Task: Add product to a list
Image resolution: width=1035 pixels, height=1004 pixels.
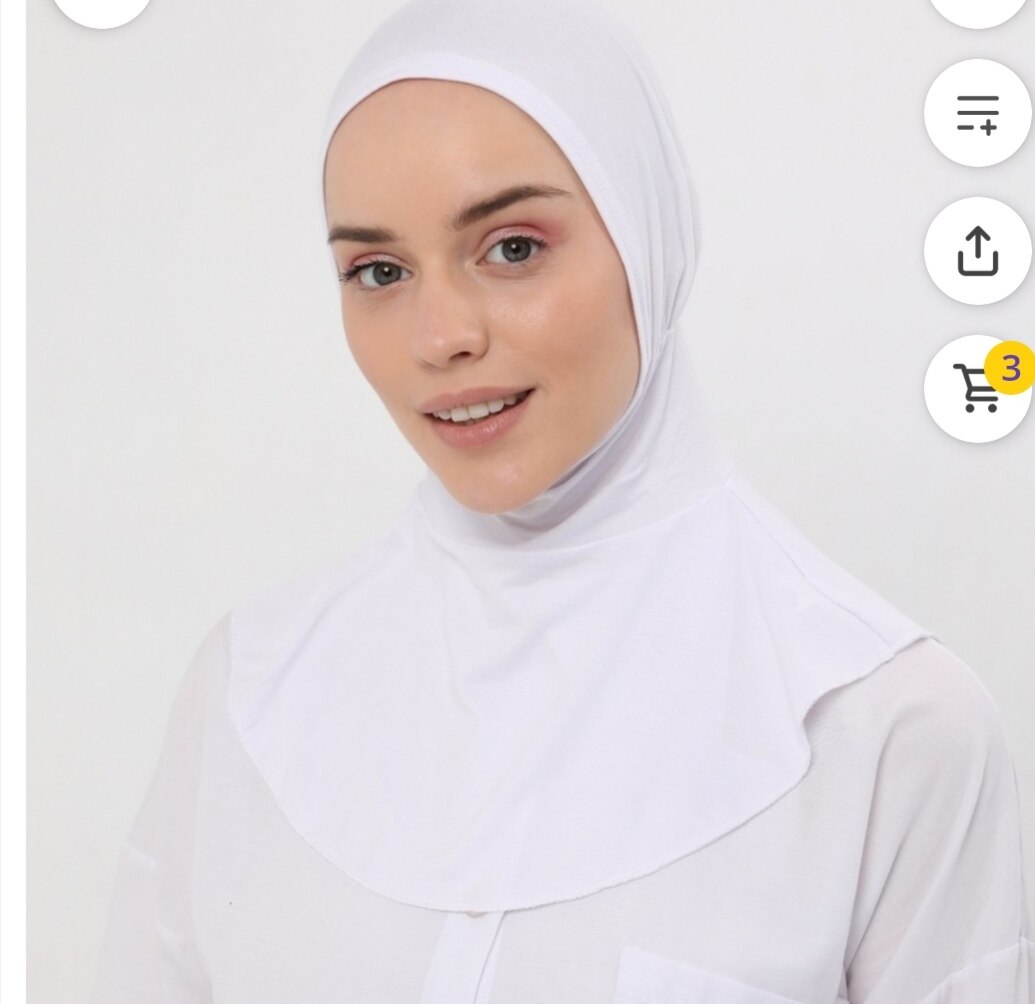Action: pyautogui.click(x=977, y=113)
